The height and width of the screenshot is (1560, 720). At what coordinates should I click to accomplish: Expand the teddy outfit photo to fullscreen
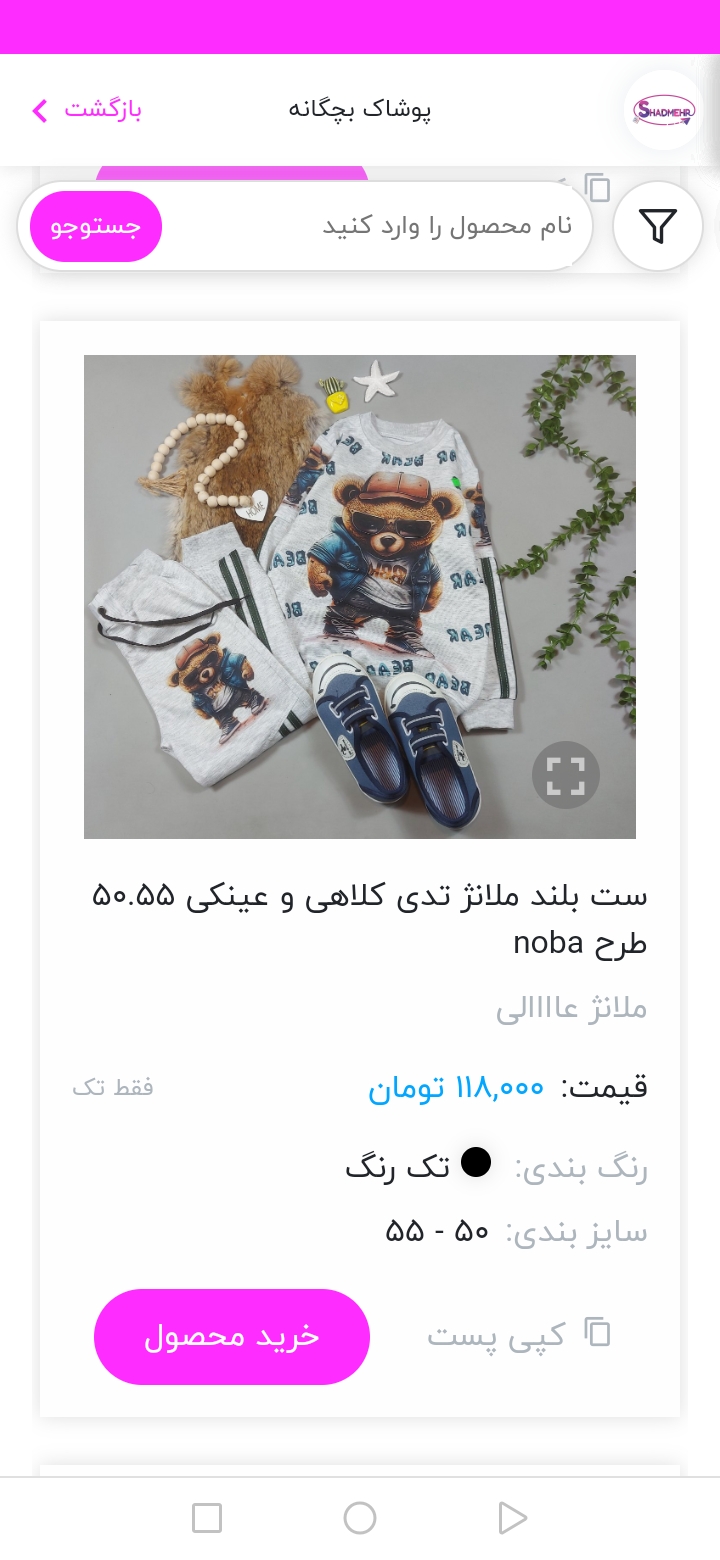(x=565, y=775)
